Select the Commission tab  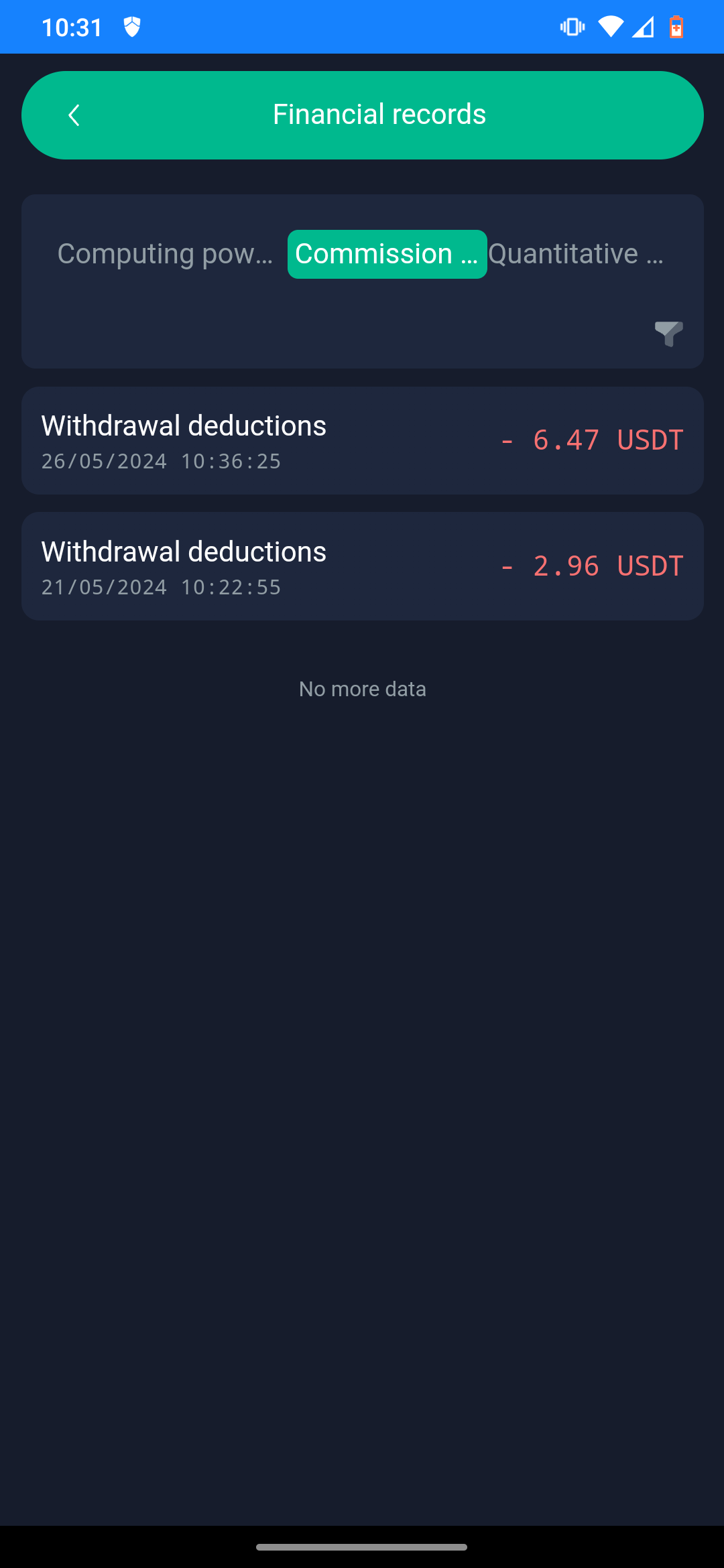tap(387, 254)
